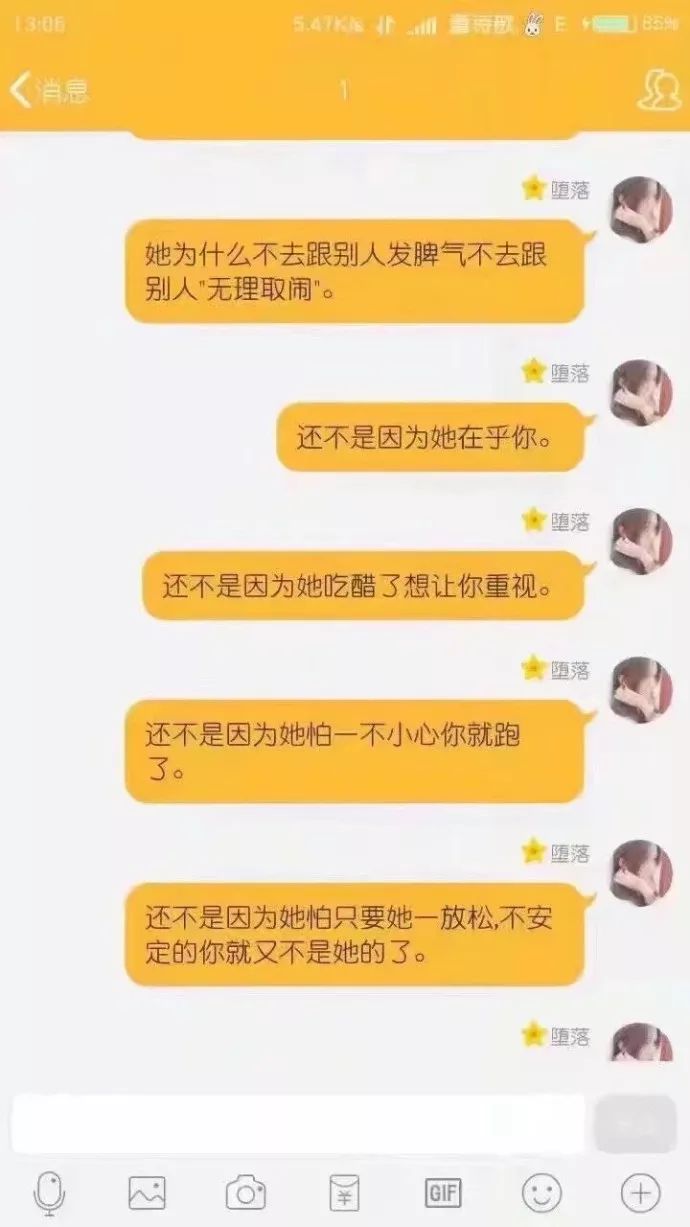Open the emoji panel
The height and width of the screenshot is (1227, 690).
(x=541, y=1192)
